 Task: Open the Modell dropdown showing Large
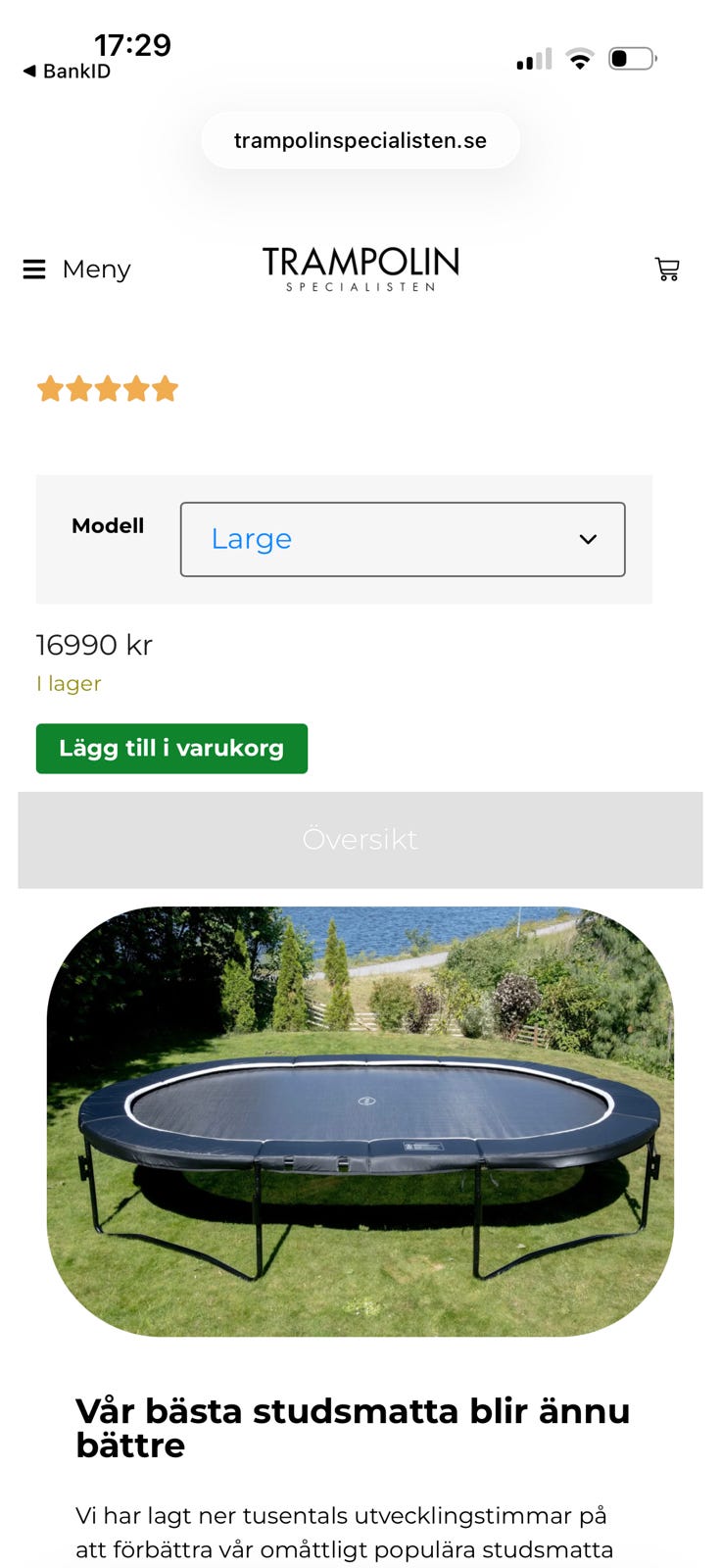402,539
